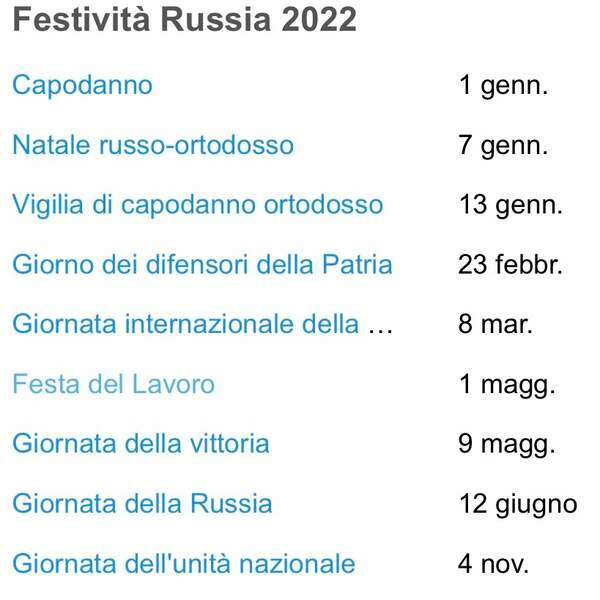Open Giornata della vittoria link

140,443
